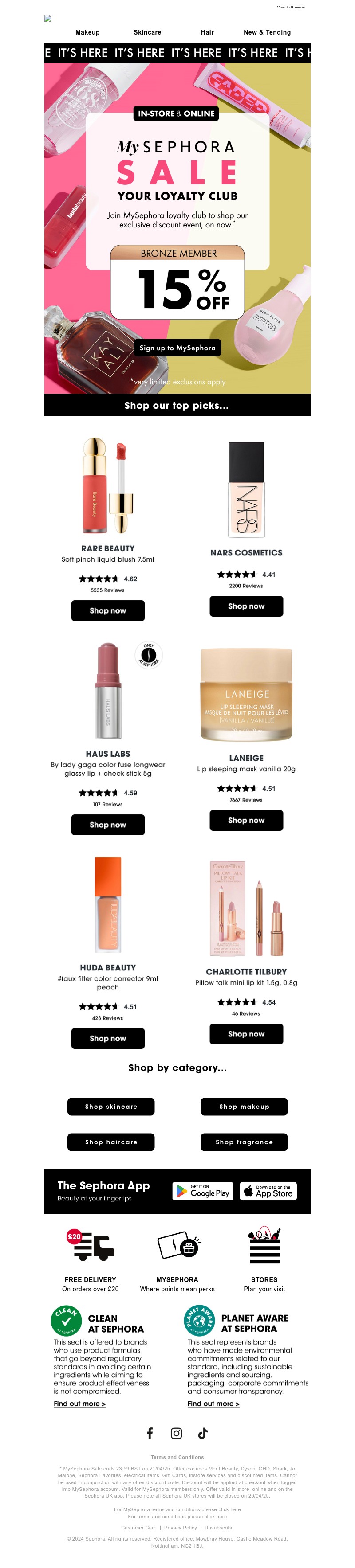Shop now for Charlotte Tilbury lip kit
This screenshot has width=355, height=1568.
(246, 1034)
